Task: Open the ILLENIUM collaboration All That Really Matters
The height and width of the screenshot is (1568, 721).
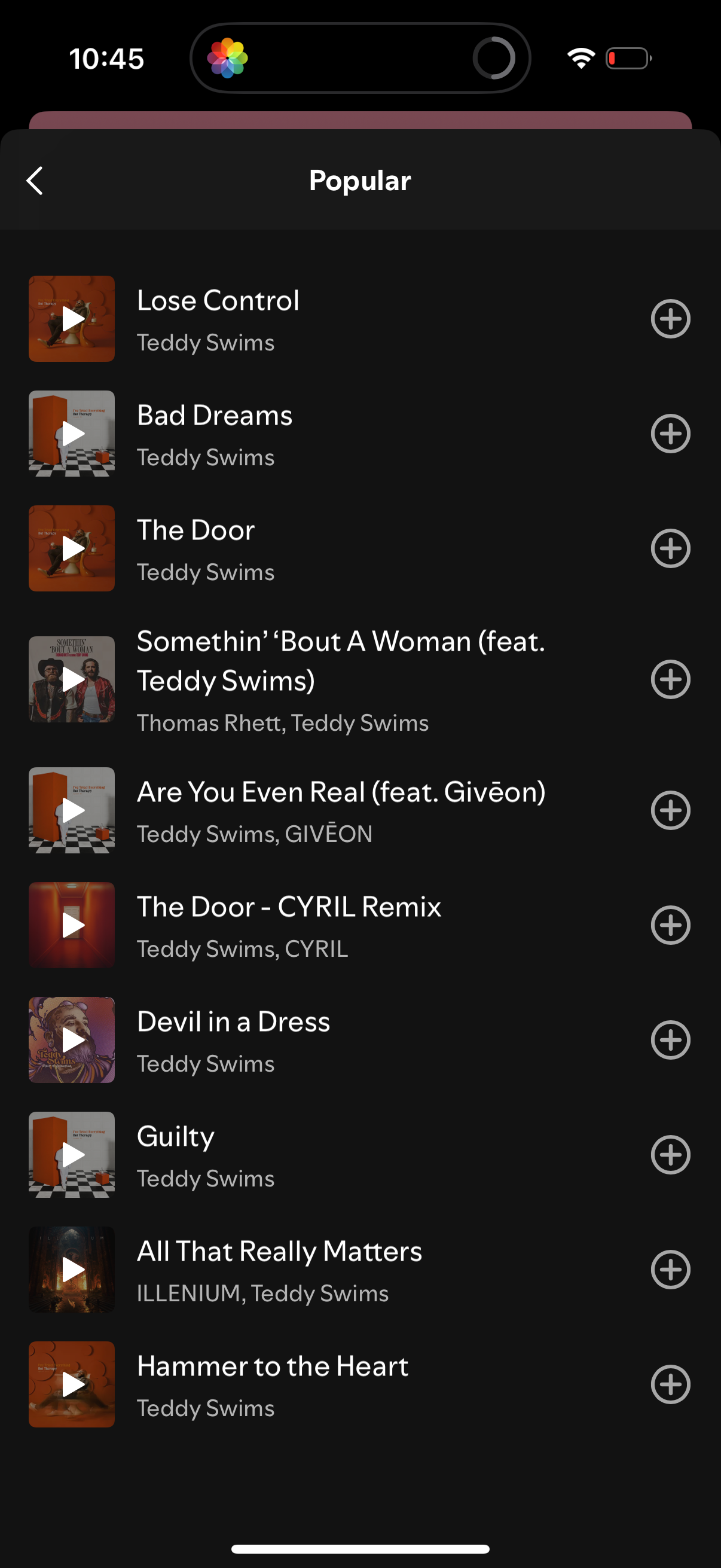Action: (x=279, y=1251)
